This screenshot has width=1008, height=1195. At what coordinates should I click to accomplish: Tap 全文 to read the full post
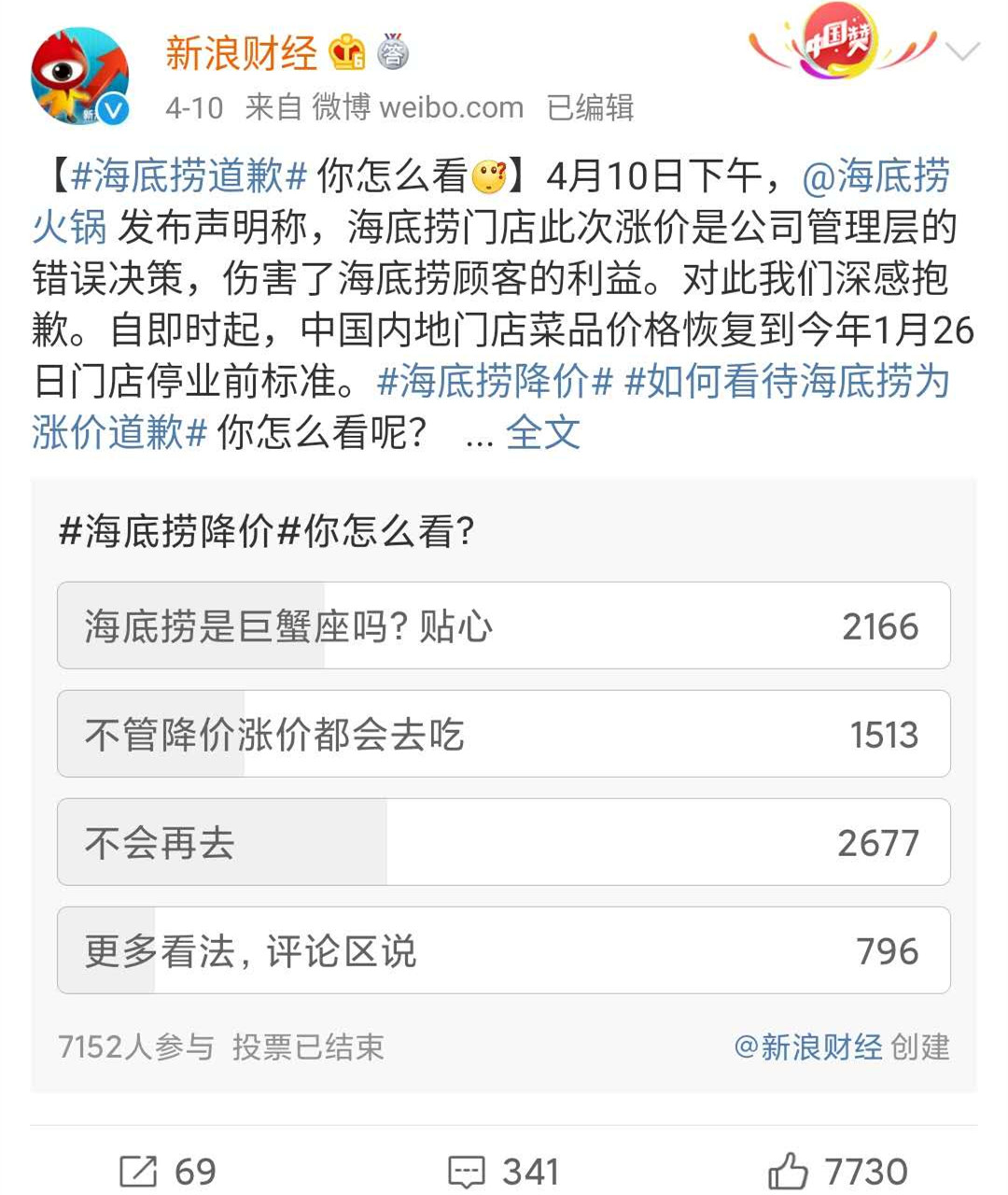click(542, 432)
